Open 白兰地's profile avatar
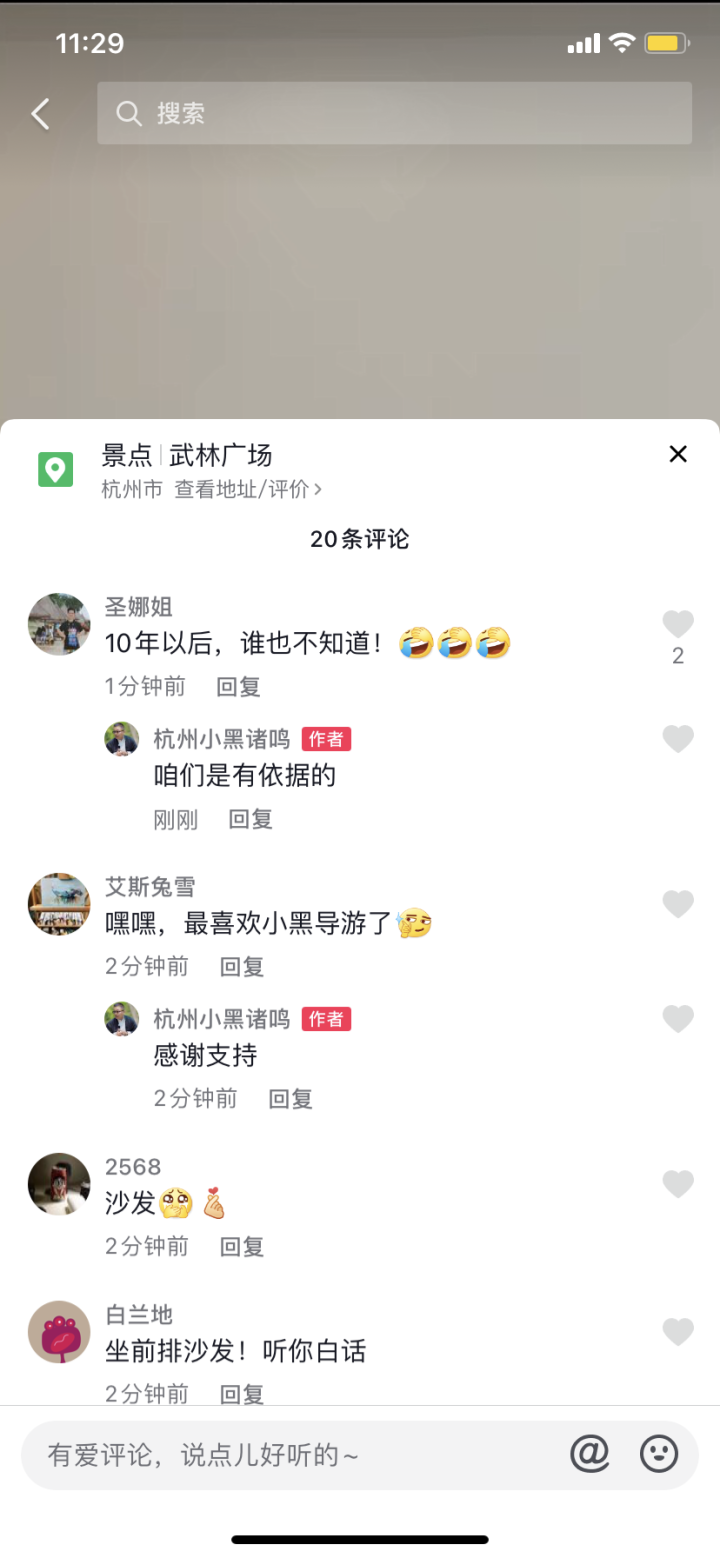Viewport: 720px width, 1558px height. [x=59, y=1332]
